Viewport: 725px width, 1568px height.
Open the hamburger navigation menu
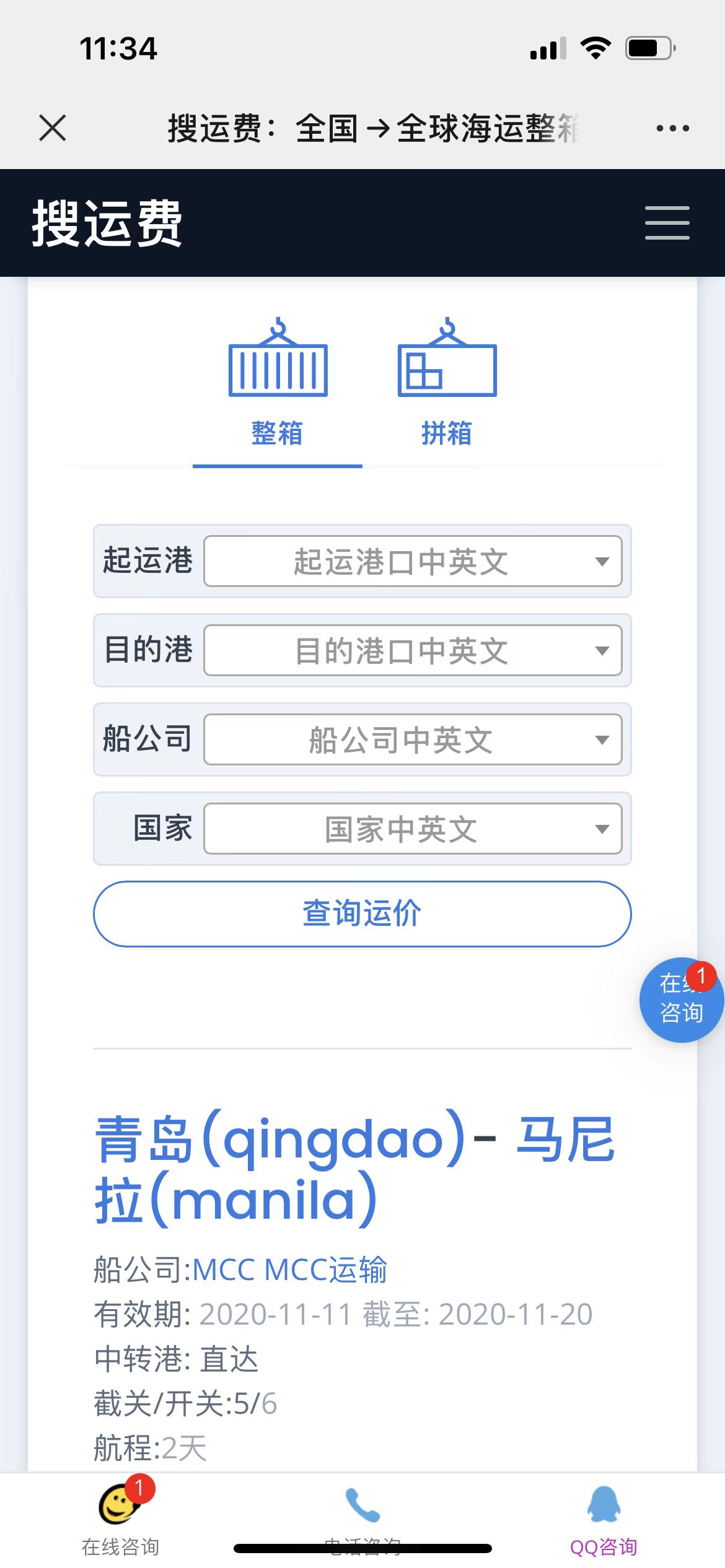(667, 223)
